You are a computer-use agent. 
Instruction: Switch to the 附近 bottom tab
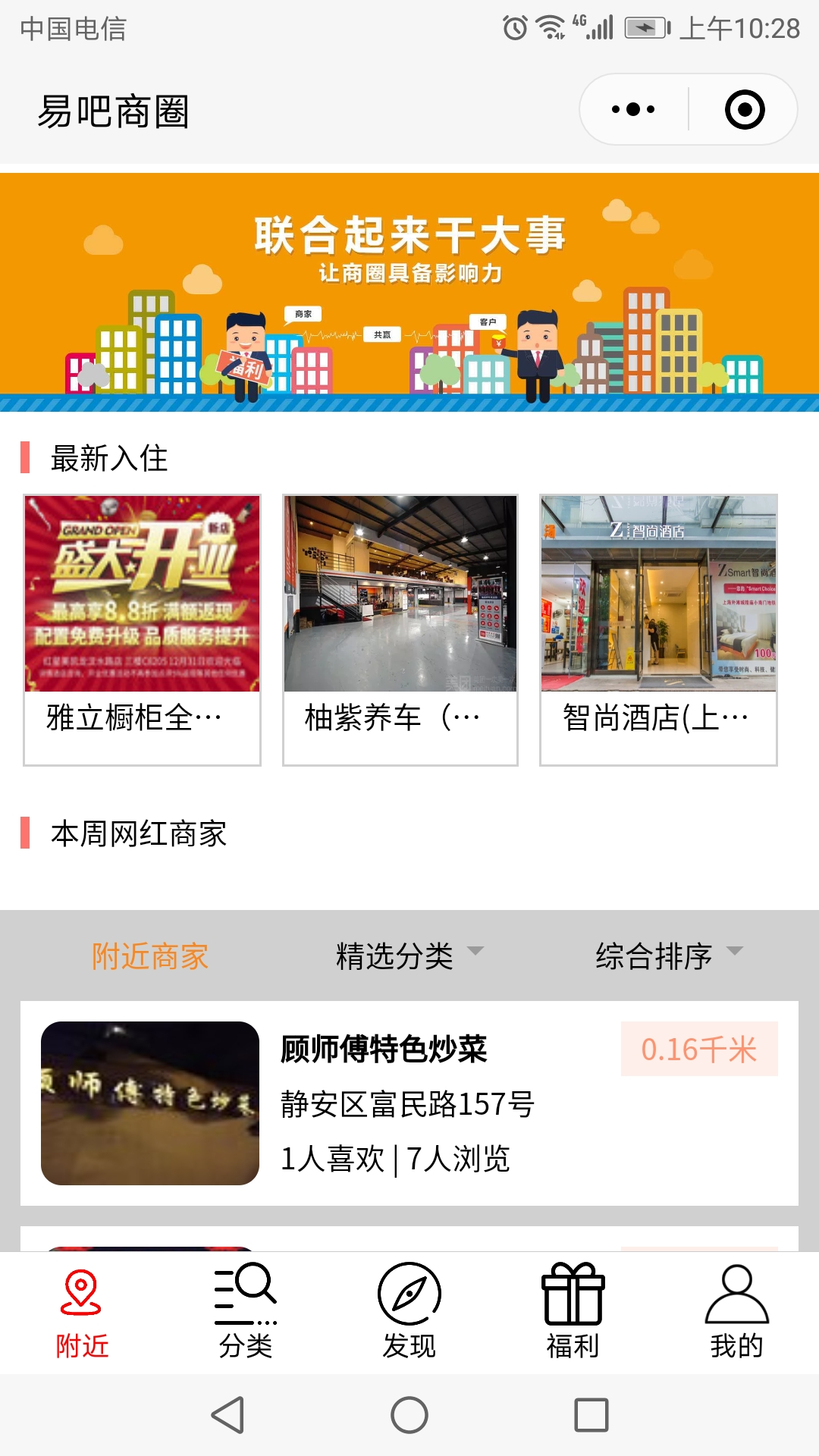click(82, 1312)
